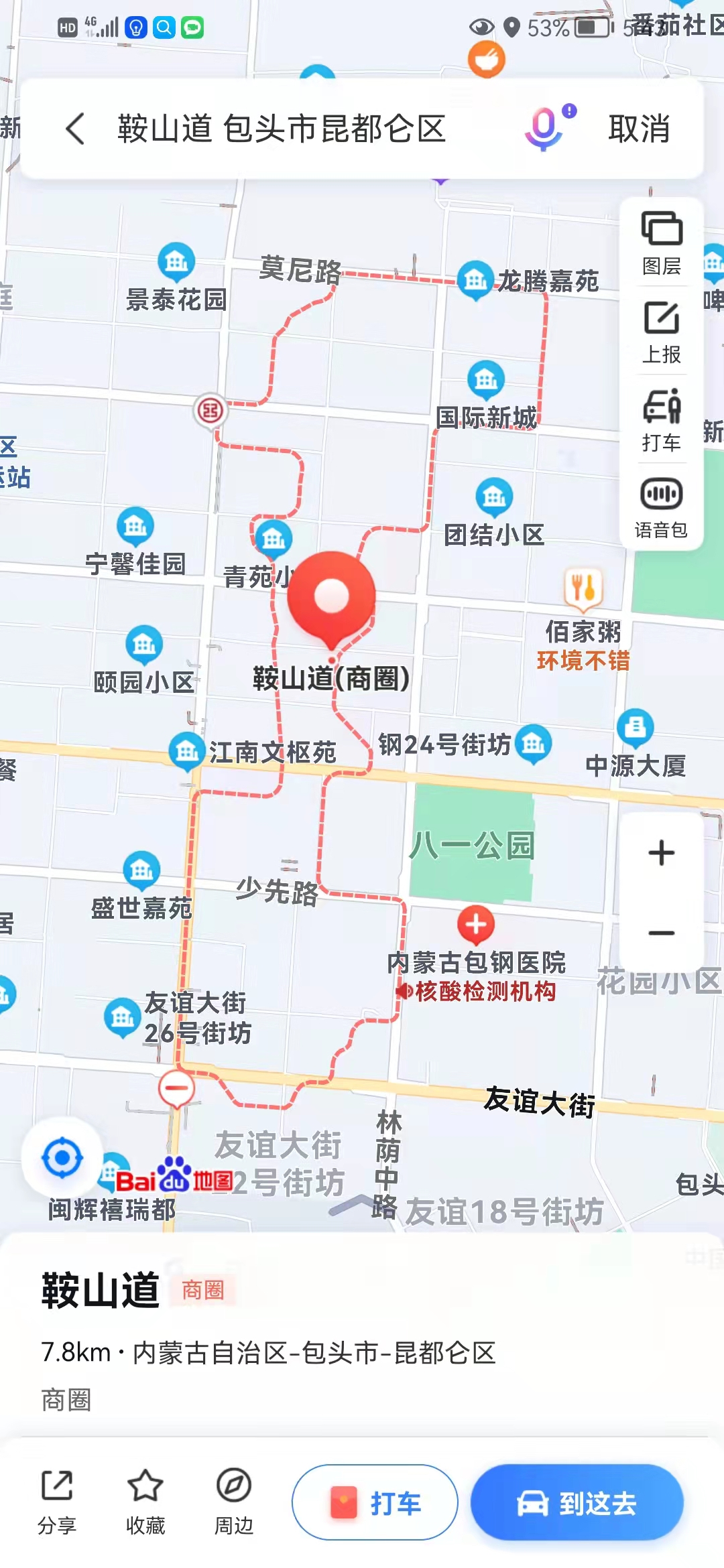724x1568 pixels.
Task: Select 打车 in the side toolbar
Action: 662,419
